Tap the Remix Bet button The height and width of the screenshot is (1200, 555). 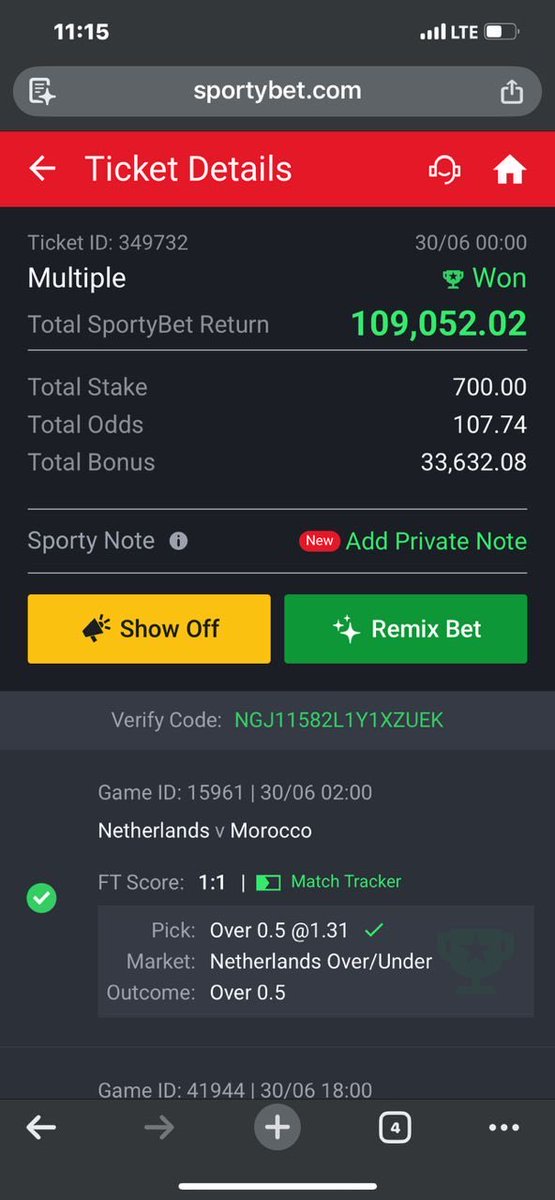pos(406,629)
